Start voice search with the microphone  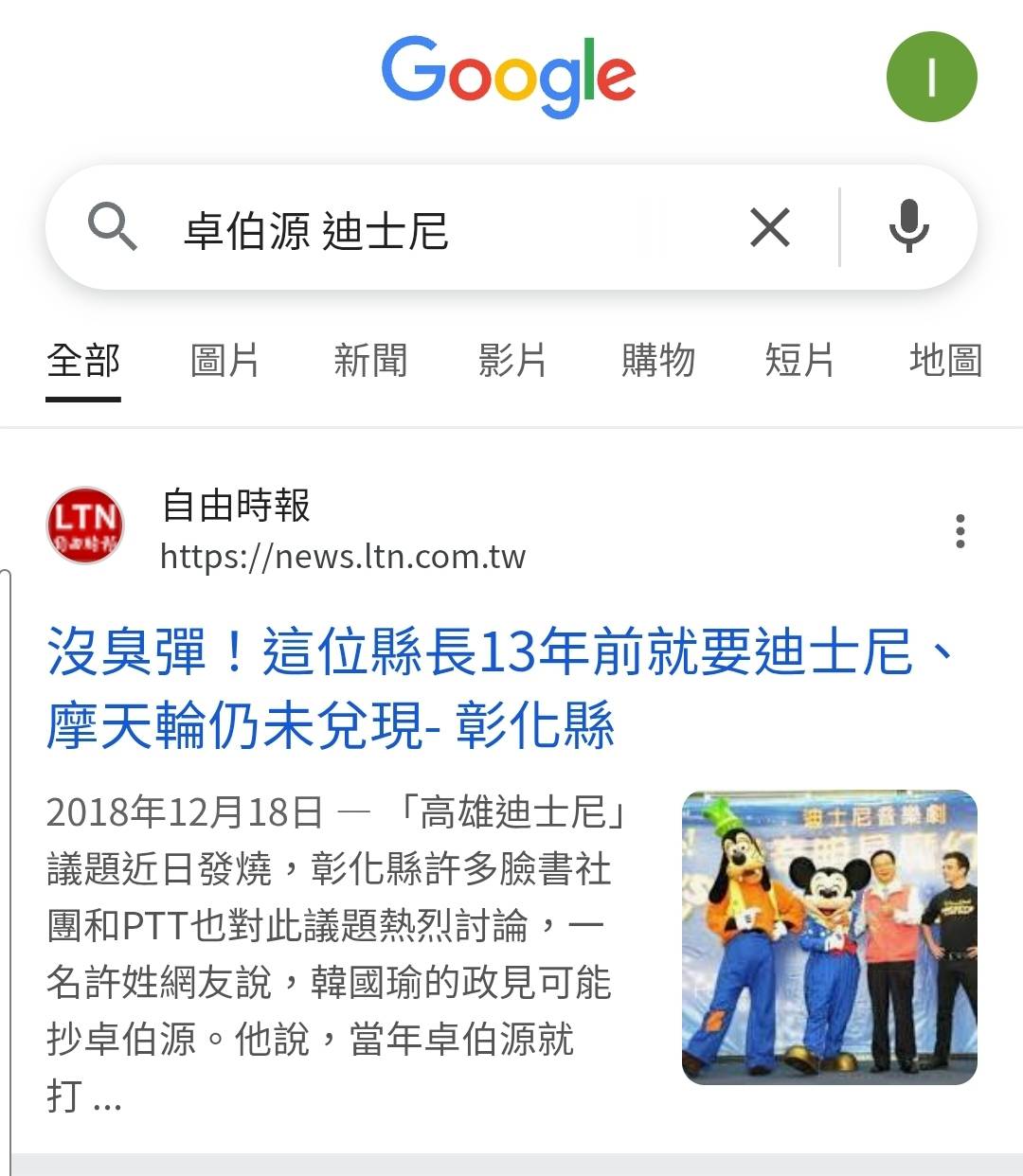coord(908,227)
